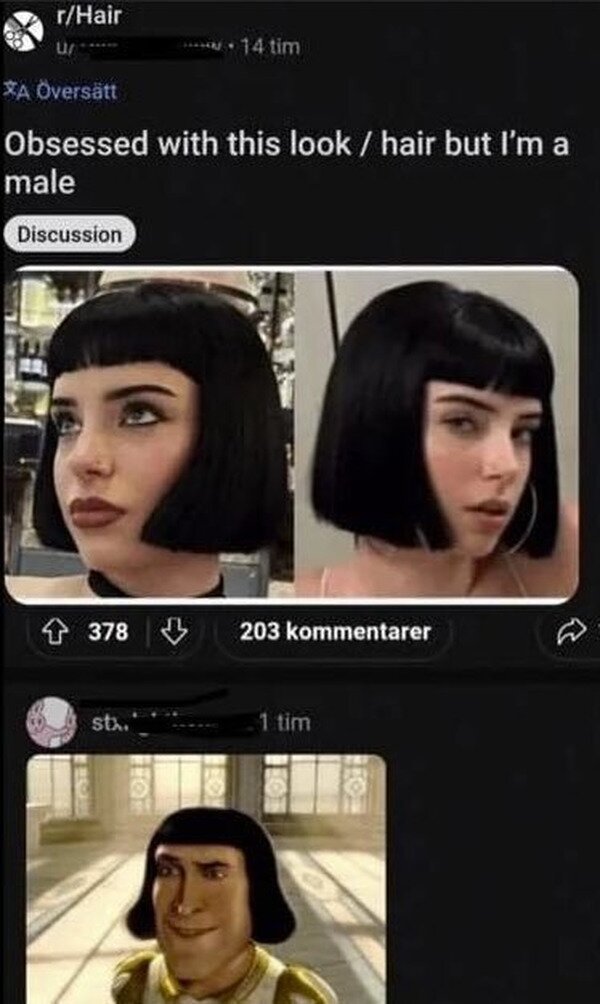
Task: Tap the Översätt translate link
Action: click(x=60, y=92)
